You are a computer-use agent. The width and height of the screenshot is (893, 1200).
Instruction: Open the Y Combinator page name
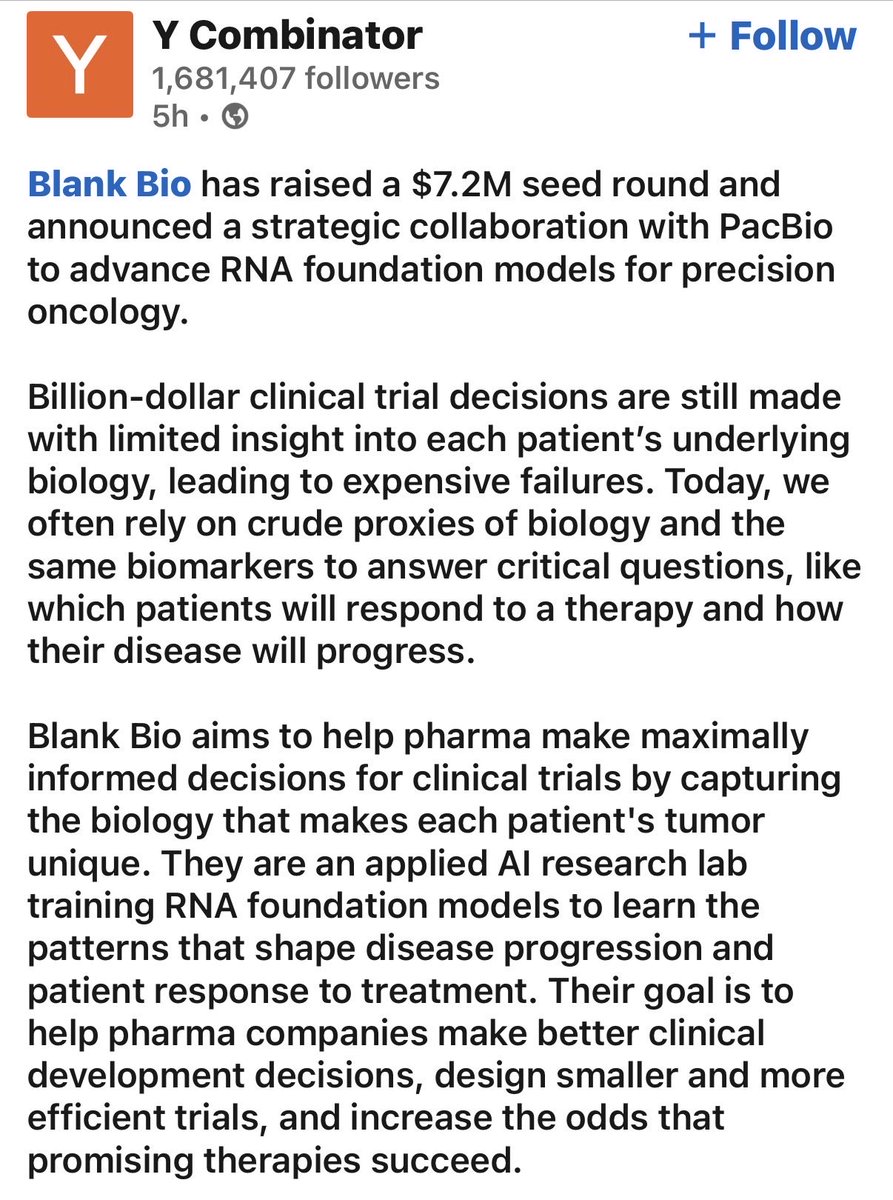(287, 36)
